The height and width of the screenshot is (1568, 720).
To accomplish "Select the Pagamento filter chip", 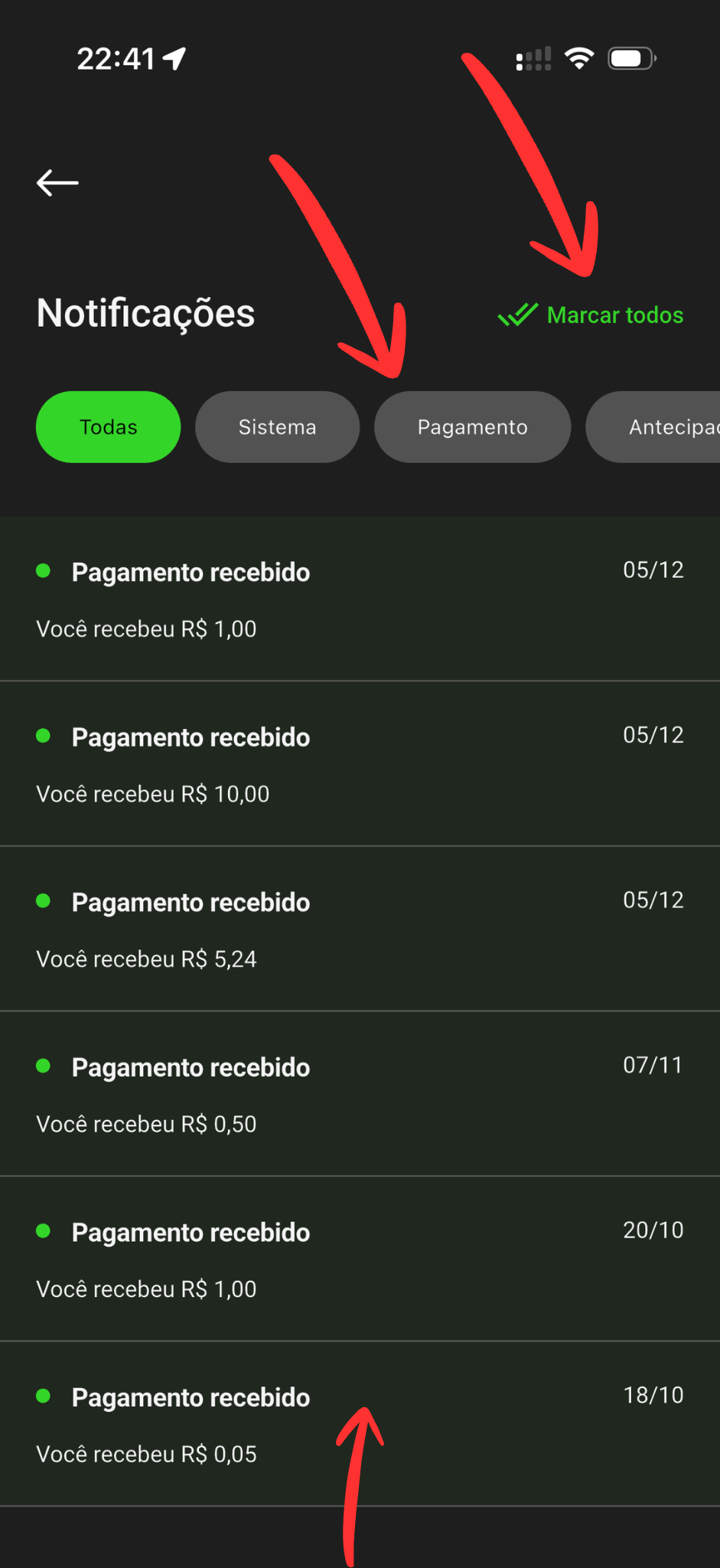I will tap(472, 426).
